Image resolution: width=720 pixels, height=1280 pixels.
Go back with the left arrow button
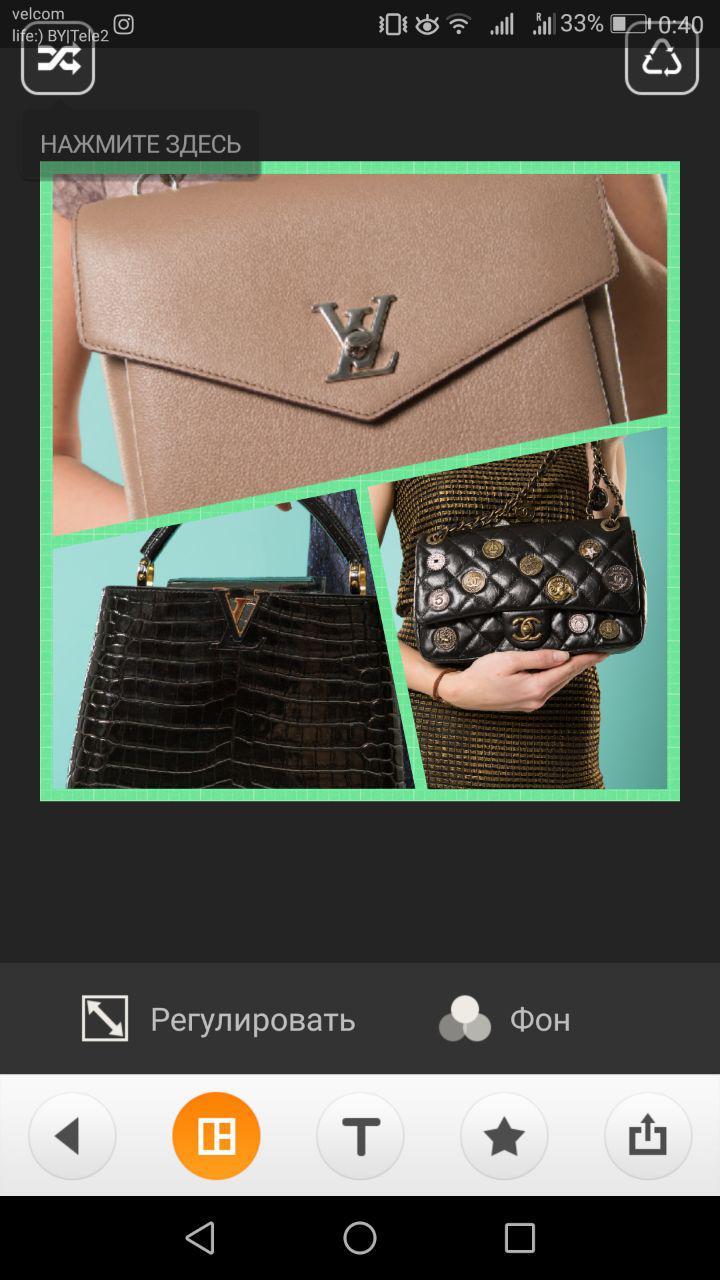pos(72,1136)
